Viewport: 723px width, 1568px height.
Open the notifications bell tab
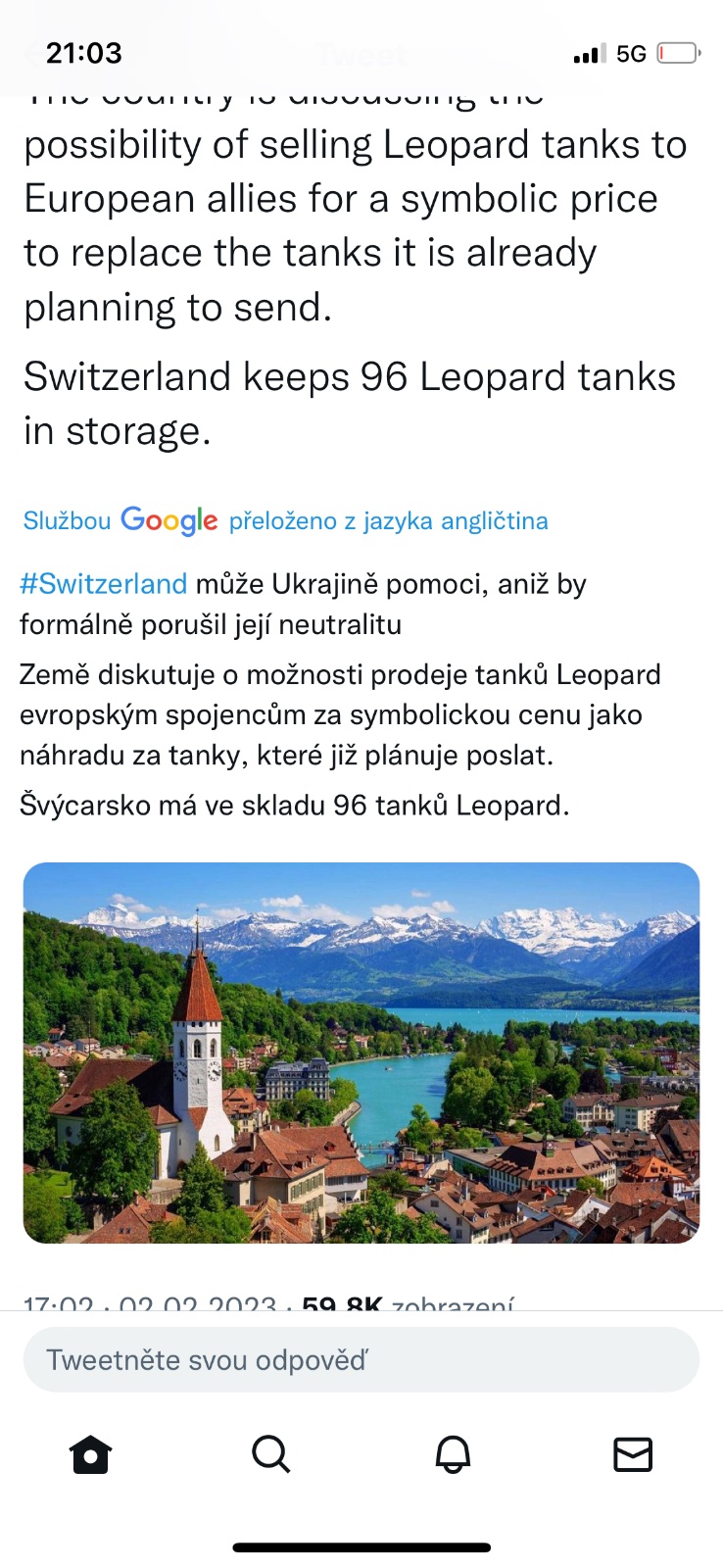[453, 1454]
